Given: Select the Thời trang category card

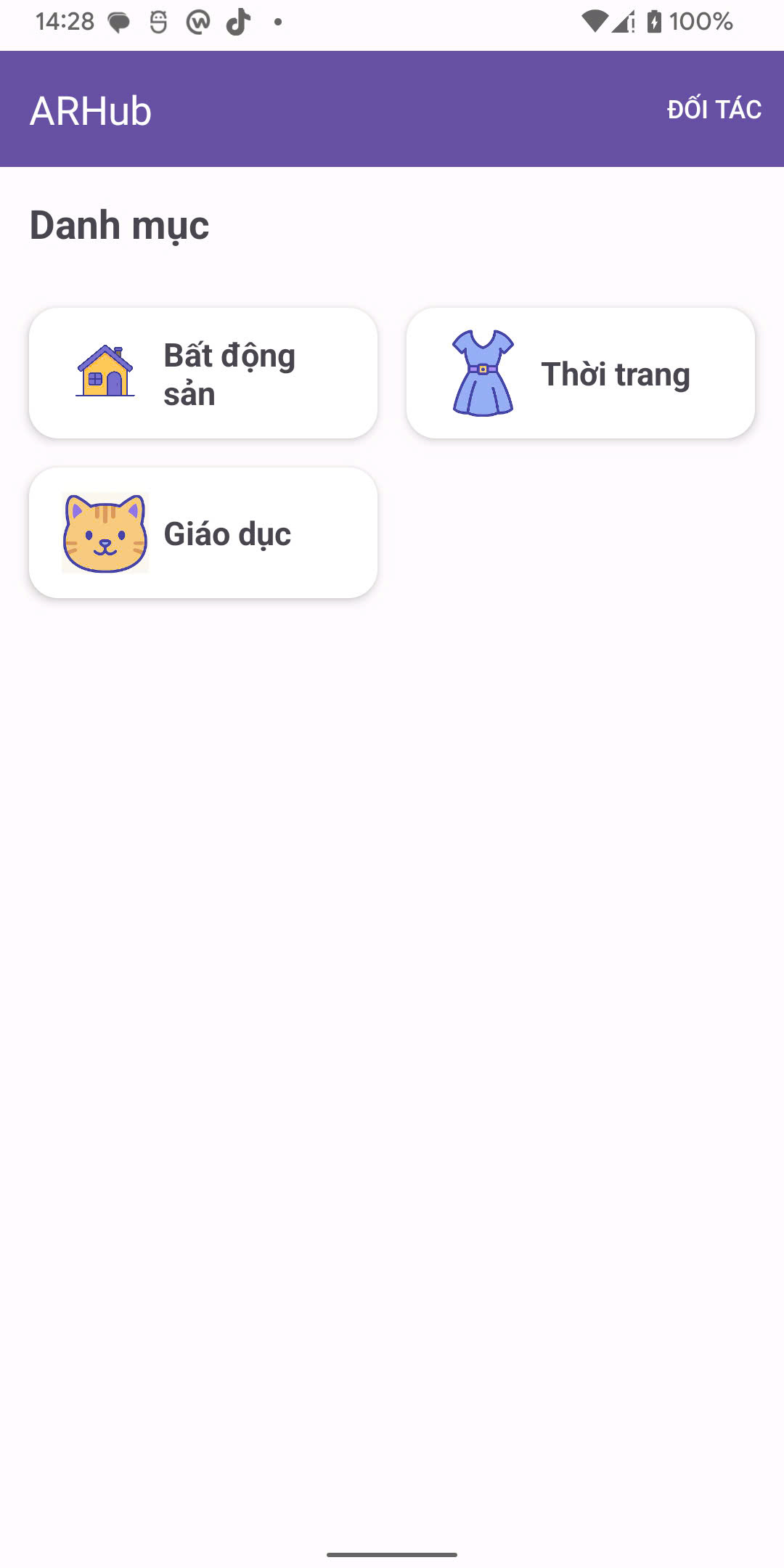Looking at the screenshot, I should (581, 373).
